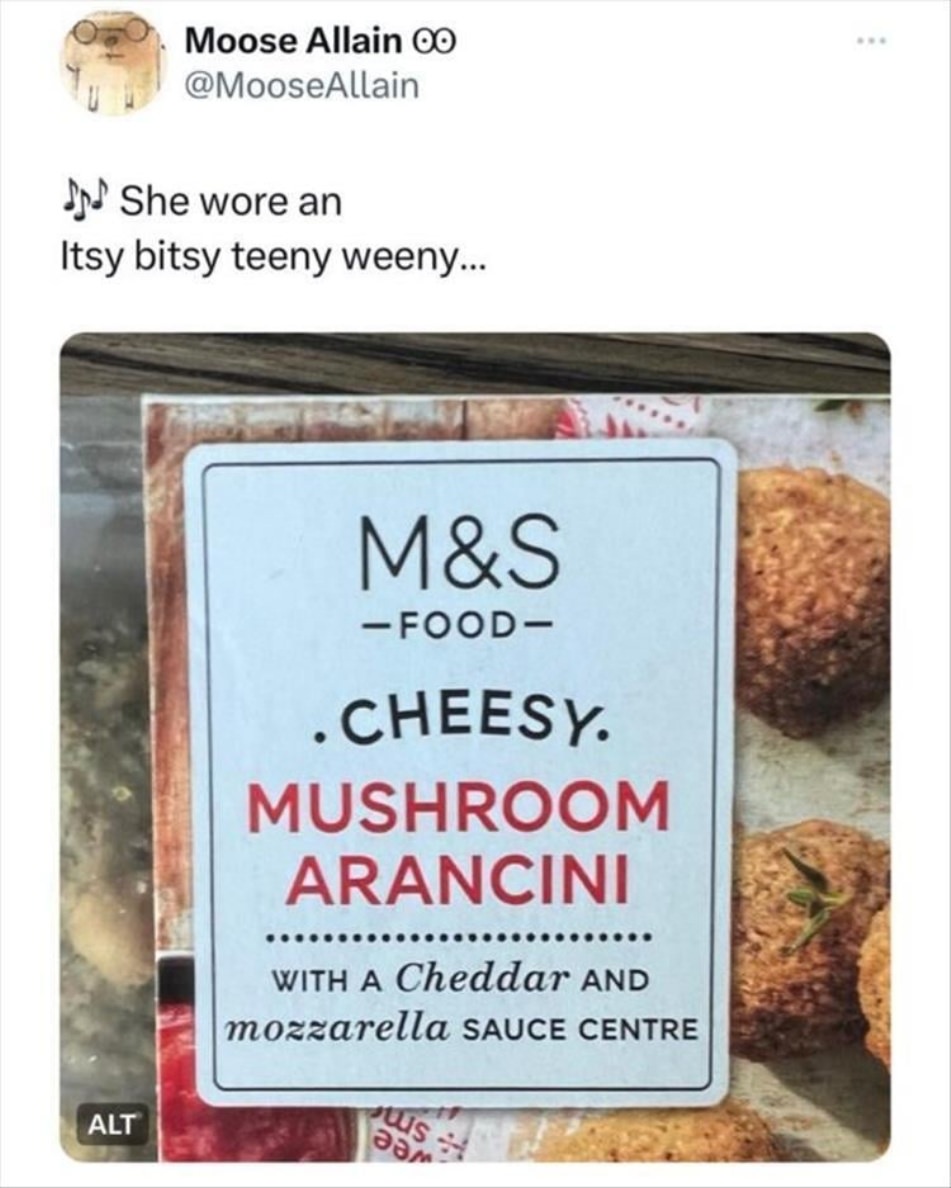The width and height of the screenshot is (951, 1188).
Task: Open Moose Allain's profile picture
Action: coord(112,65)
